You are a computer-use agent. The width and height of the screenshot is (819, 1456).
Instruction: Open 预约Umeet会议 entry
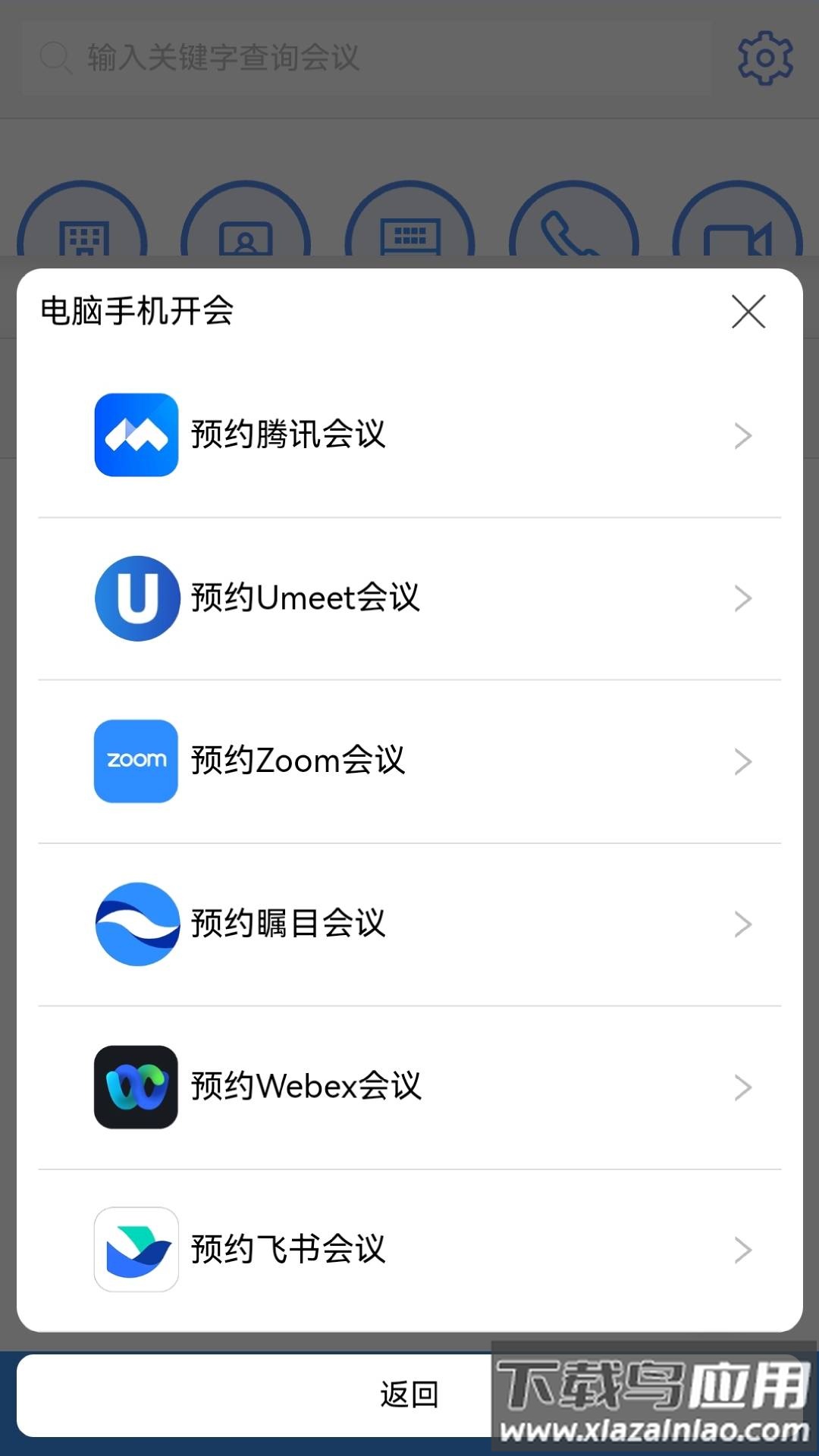click(x=409, y=598)
